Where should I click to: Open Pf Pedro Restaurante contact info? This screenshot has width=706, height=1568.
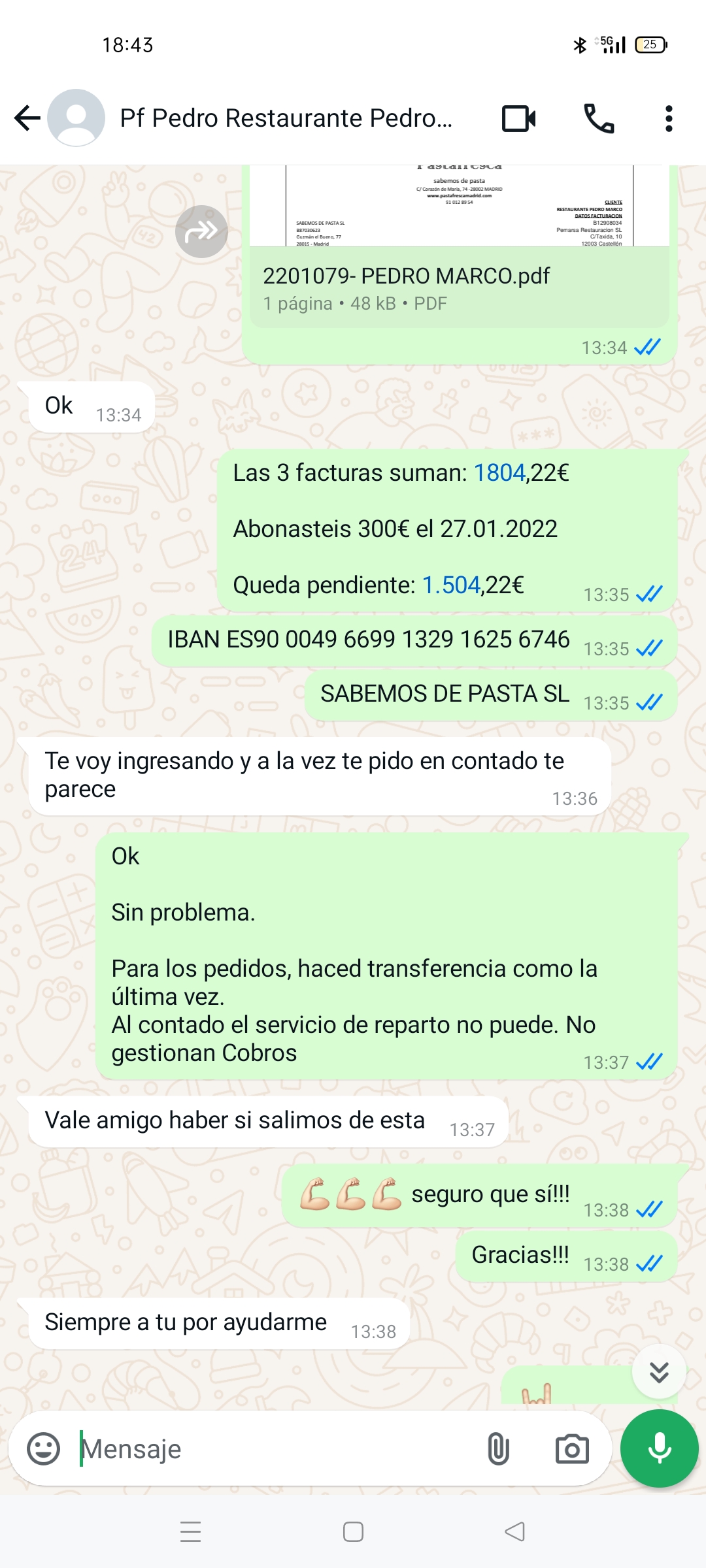(286, 118)
